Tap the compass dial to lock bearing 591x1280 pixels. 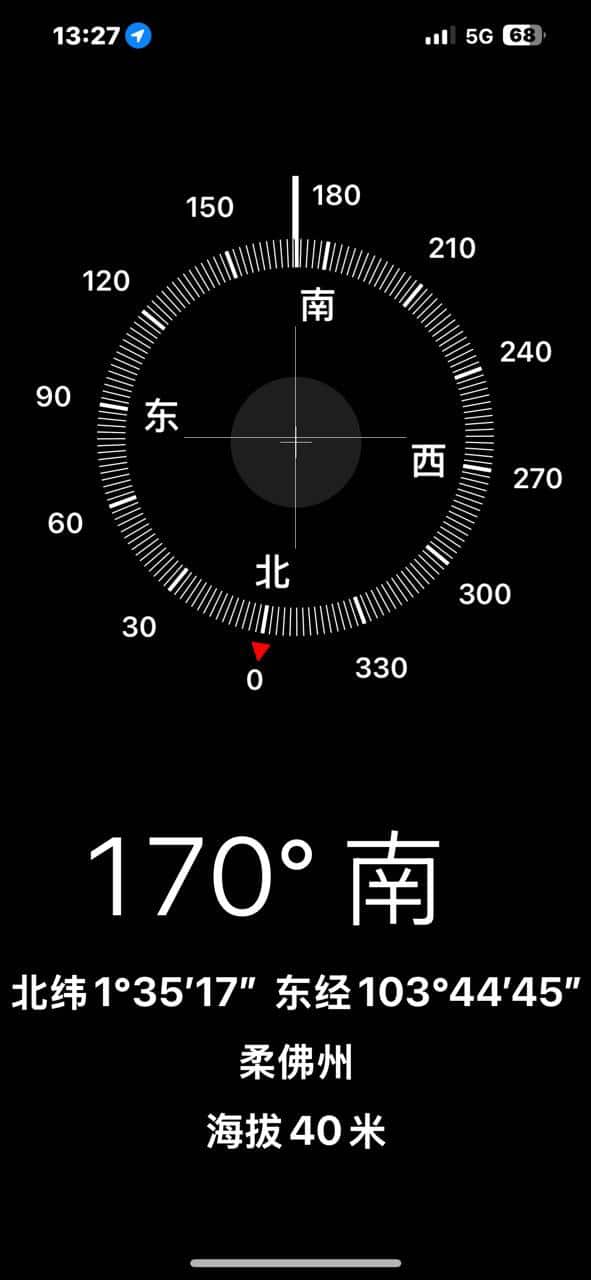coord(295,440)
